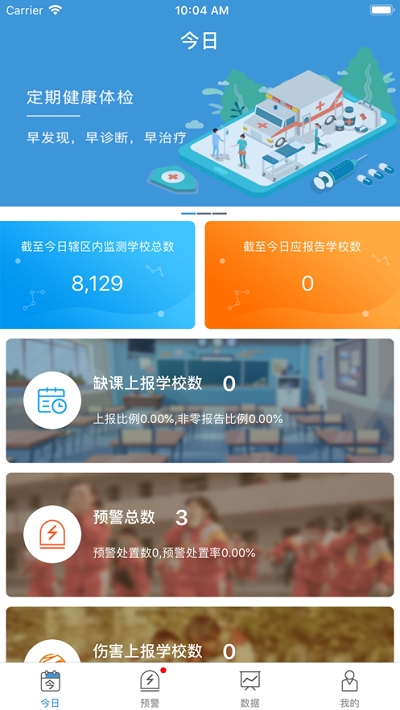The image size is (400, 710).
Task: Switch to the 数据 tab
Action: (x=250, y=687)
